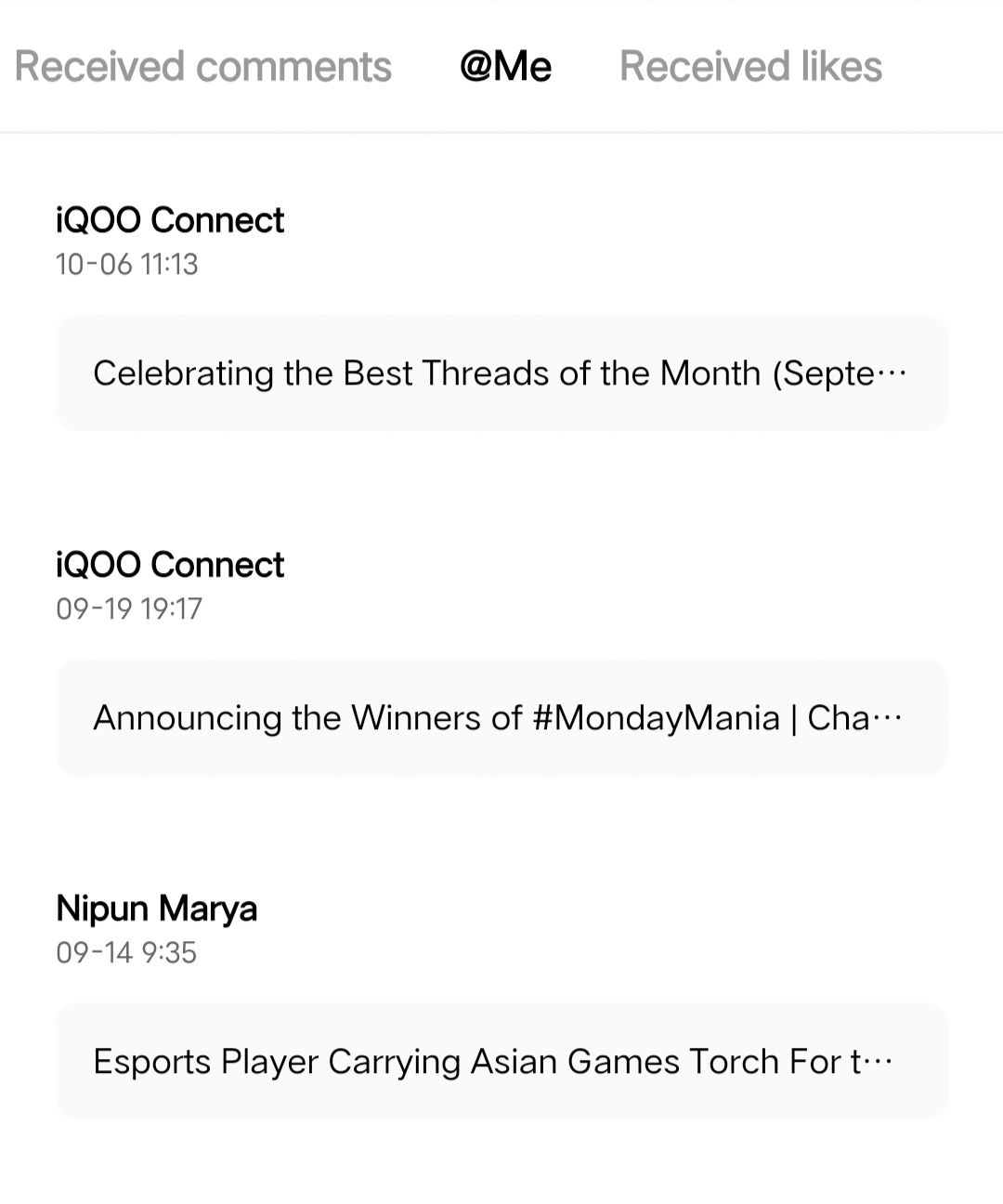Open iQOO Connect profile from 10-06 mention

coord(170,220)
